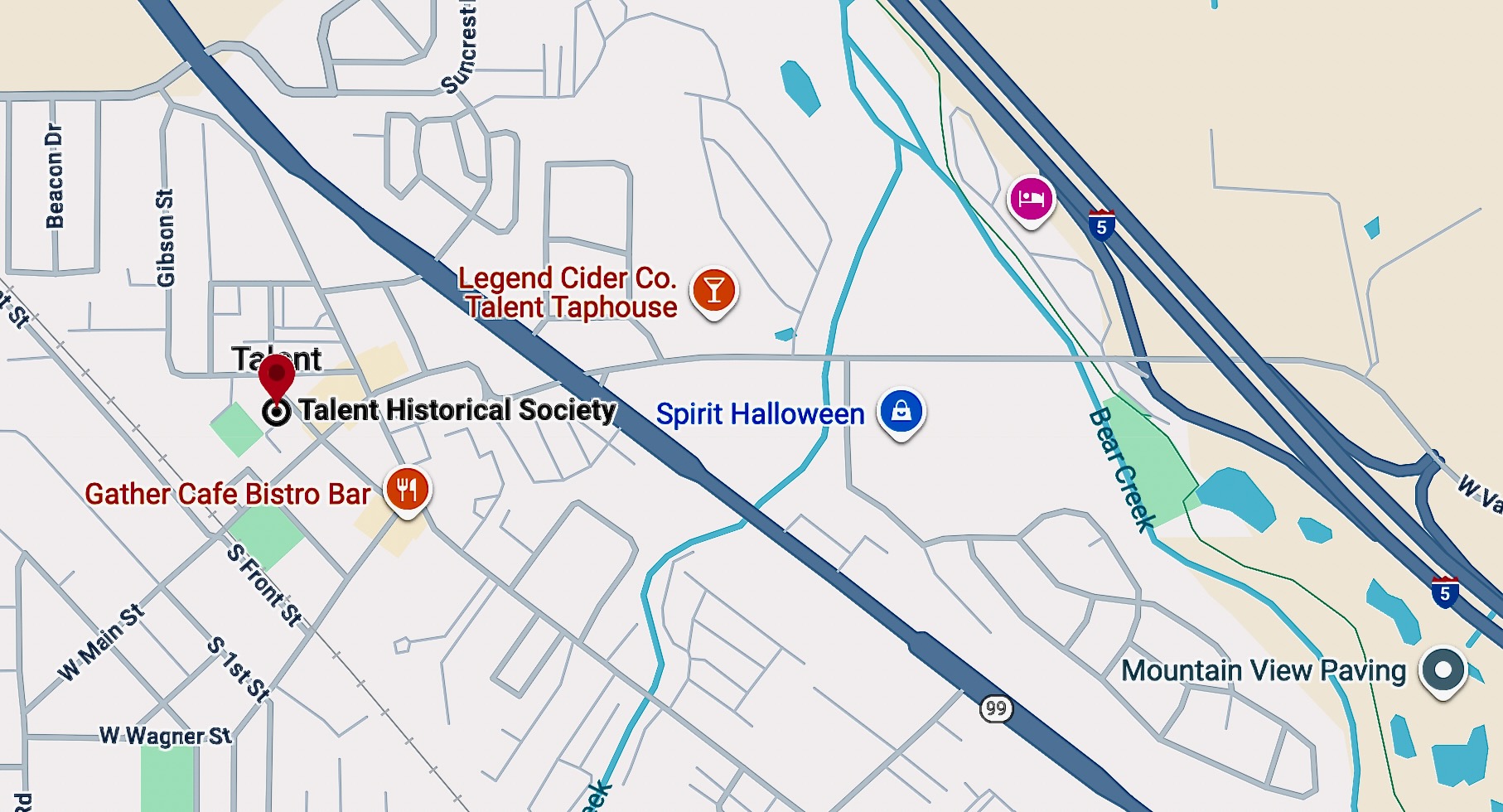Open the Legend Cider Co. Talent Taphouse marker
This screenshot has height=812, width=1503.
pos(713,291)
